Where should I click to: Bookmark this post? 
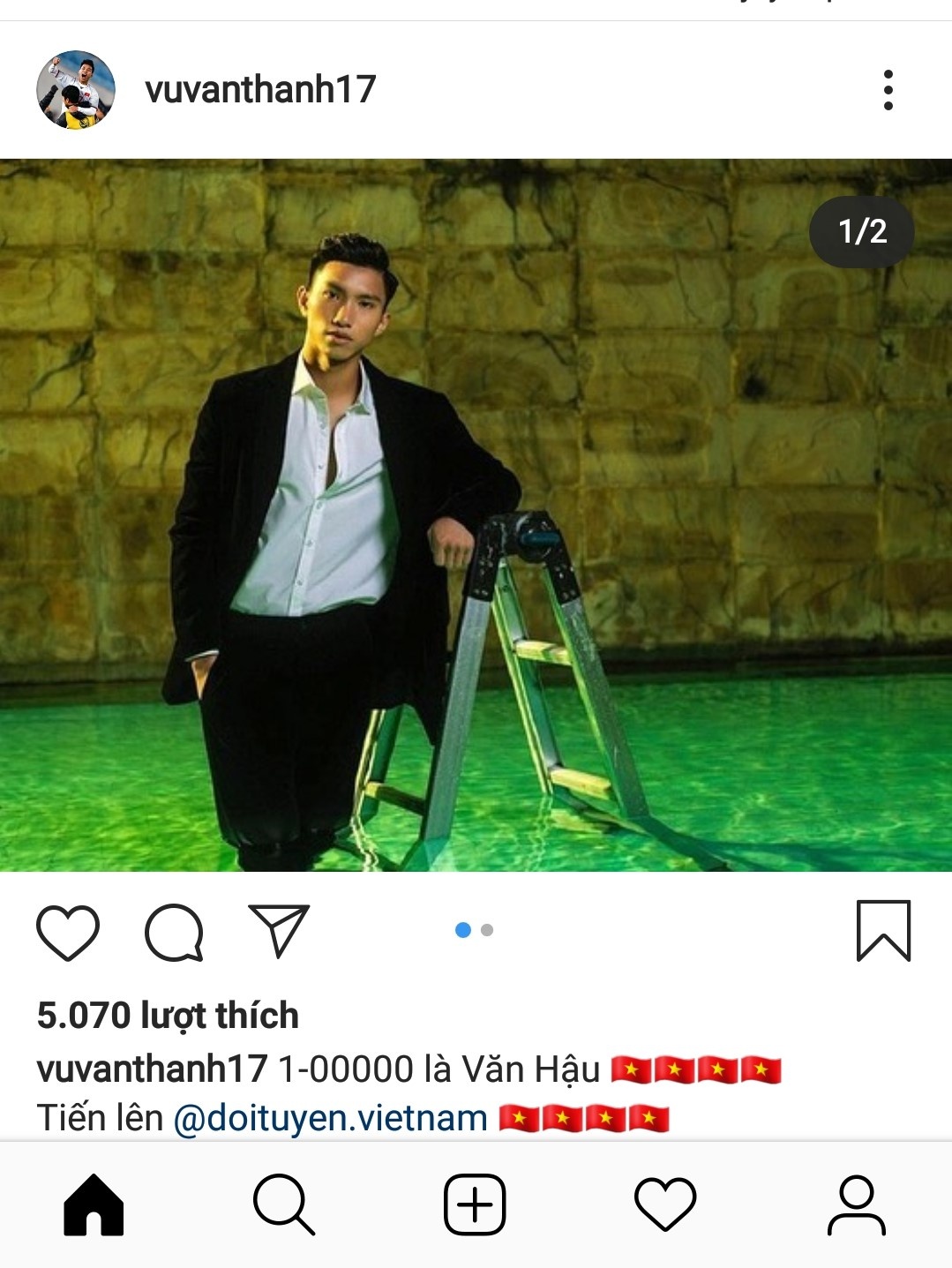pyautogui.click(x=883, y=930)
